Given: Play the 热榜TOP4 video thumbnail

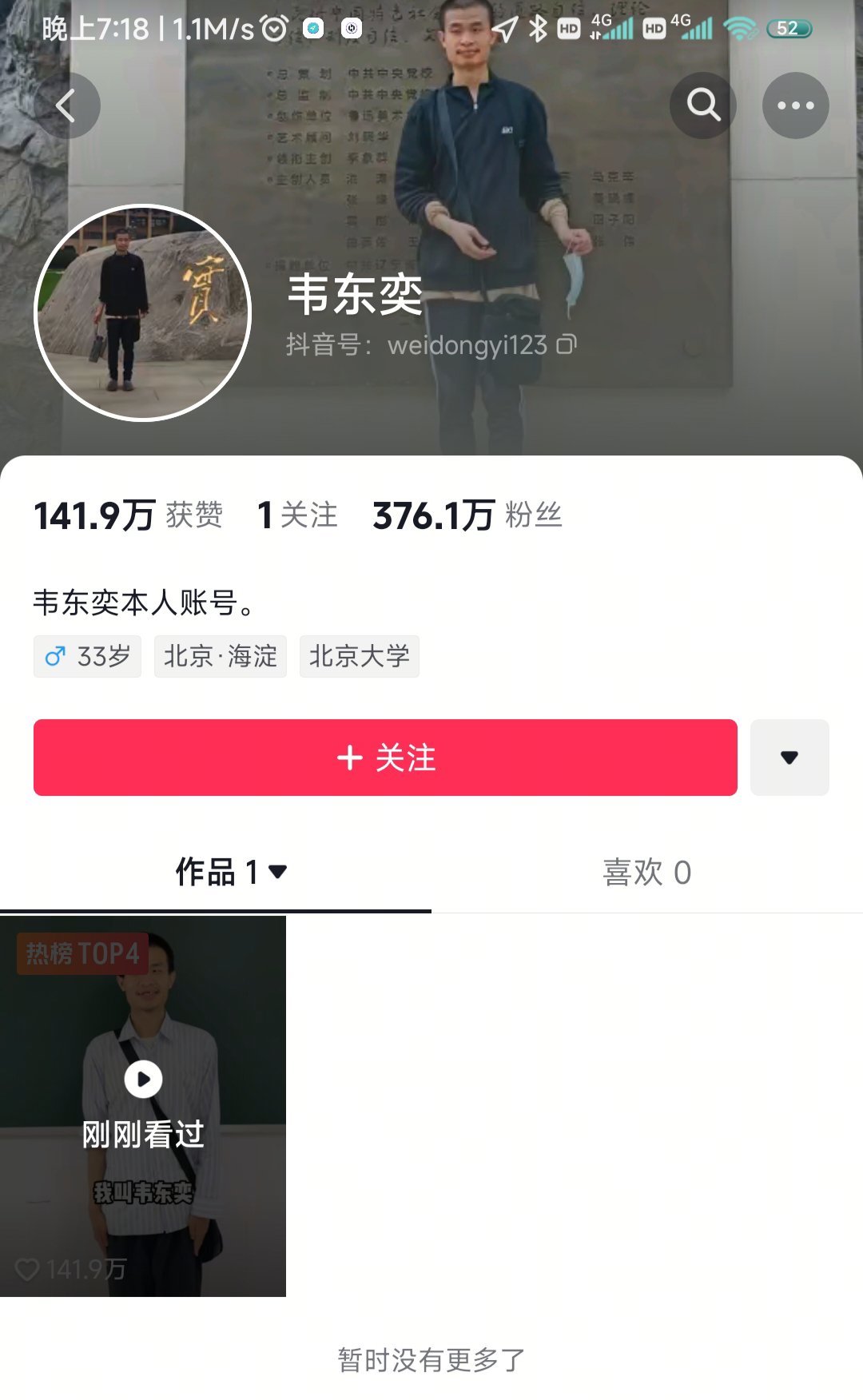Looking at the screenshot, I should coord(143,1106).
